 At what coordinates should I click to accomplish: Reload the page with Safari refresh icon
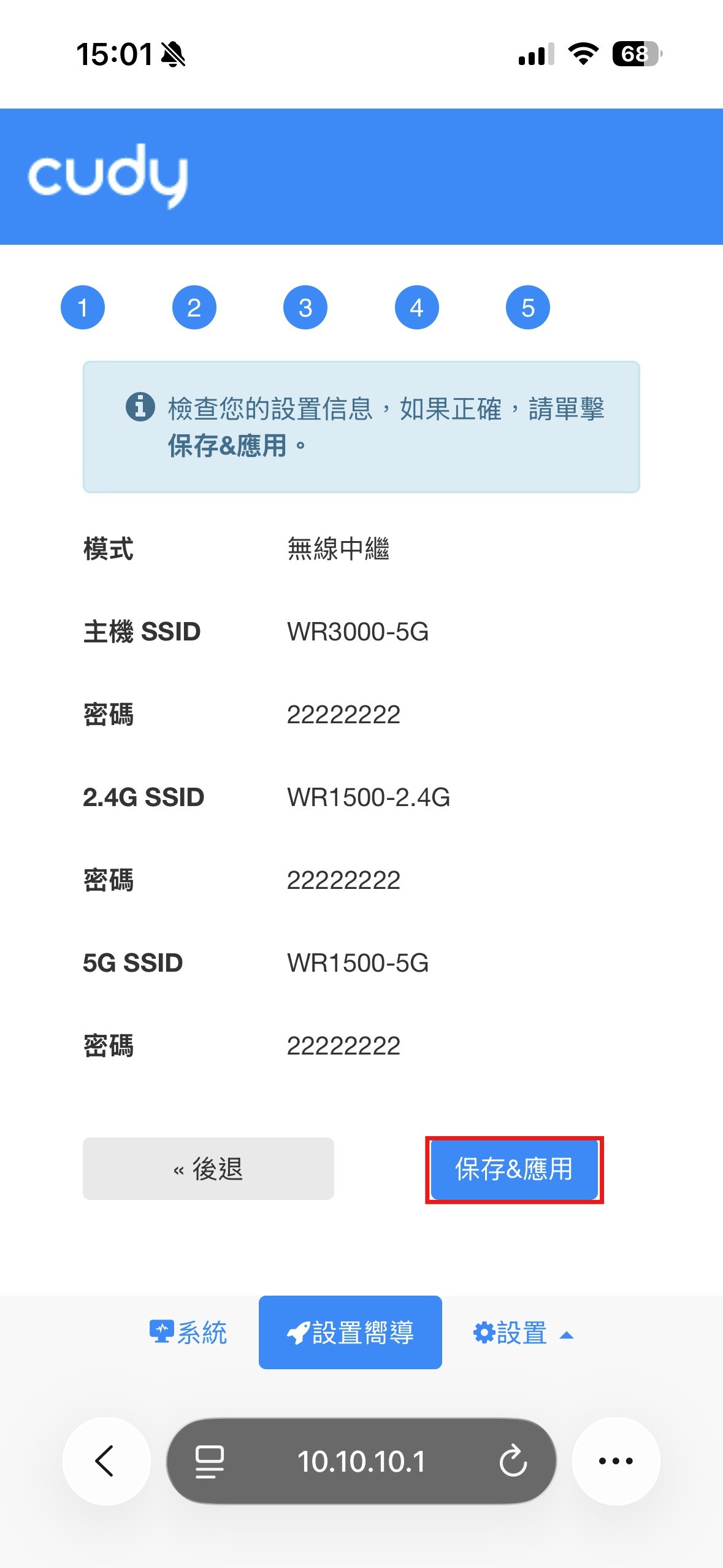[x=514, y=1460]
